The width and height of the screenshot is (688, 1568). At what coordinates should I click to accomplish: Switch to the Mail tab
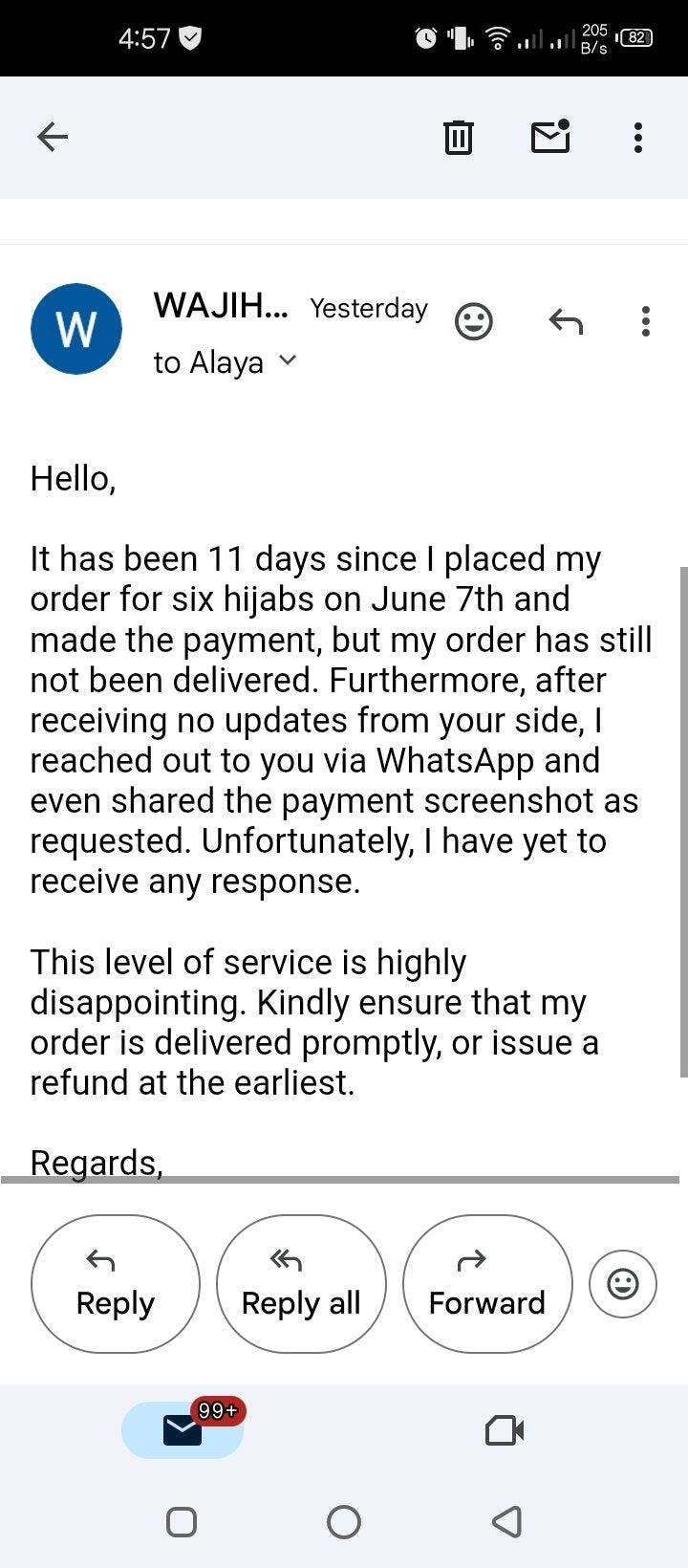point(183,1430)
